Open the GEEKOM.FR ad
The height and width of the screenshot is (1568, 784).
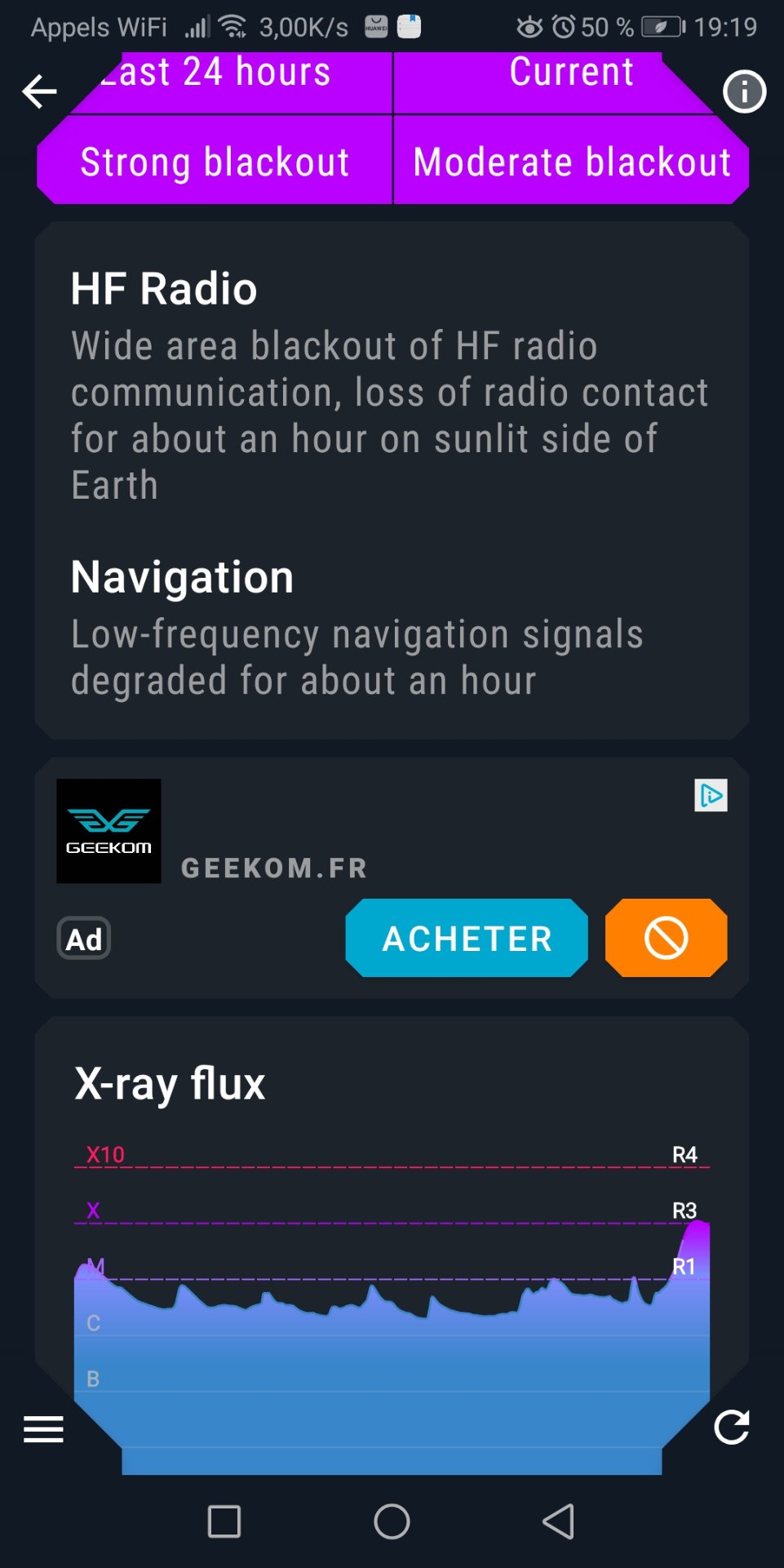pyautogui.click(x=274, y=867)
